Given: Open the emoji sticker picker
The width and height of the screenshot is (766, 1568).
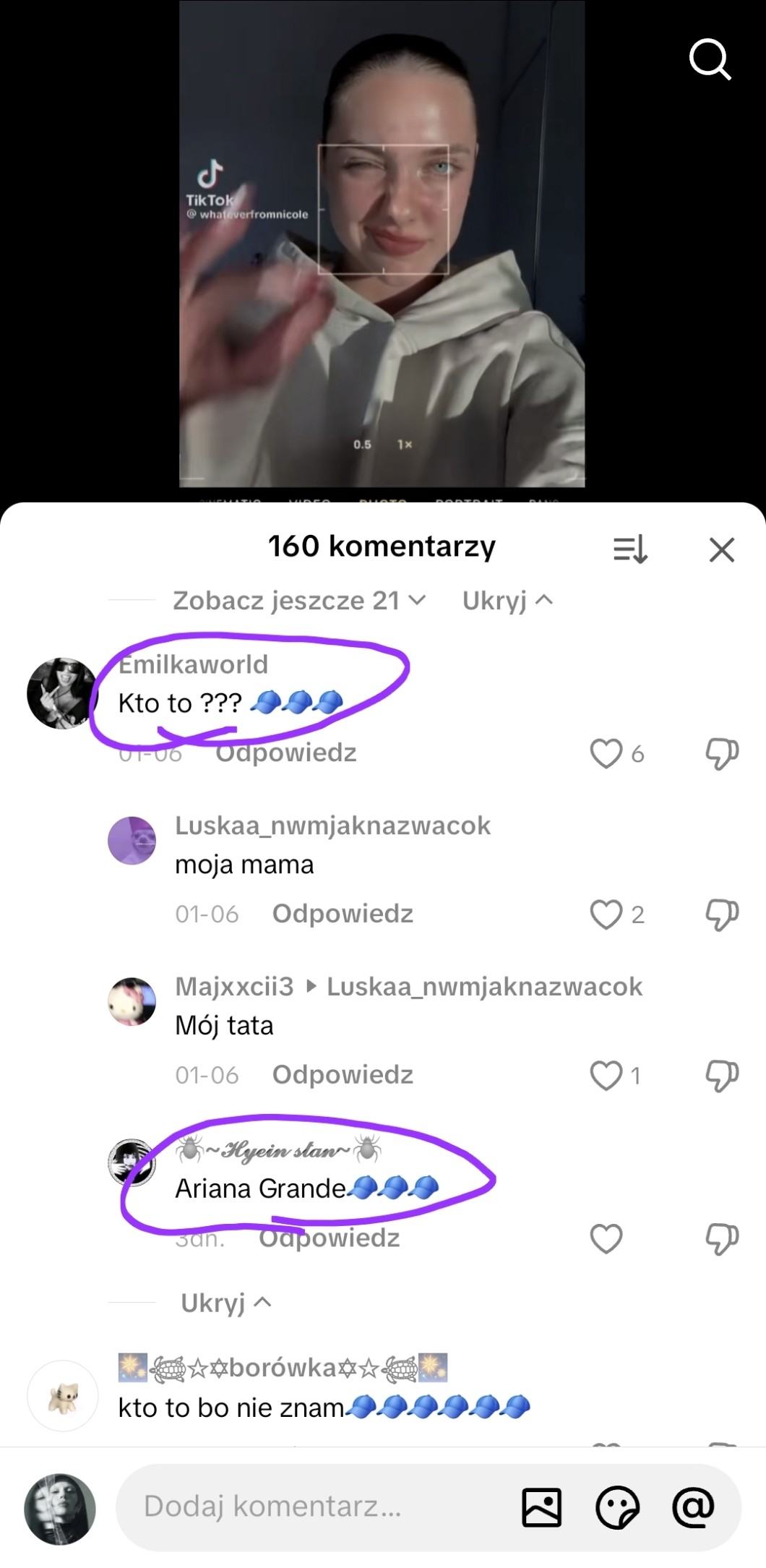Looking at the screenshot, I should click(x=617, y=1507).
